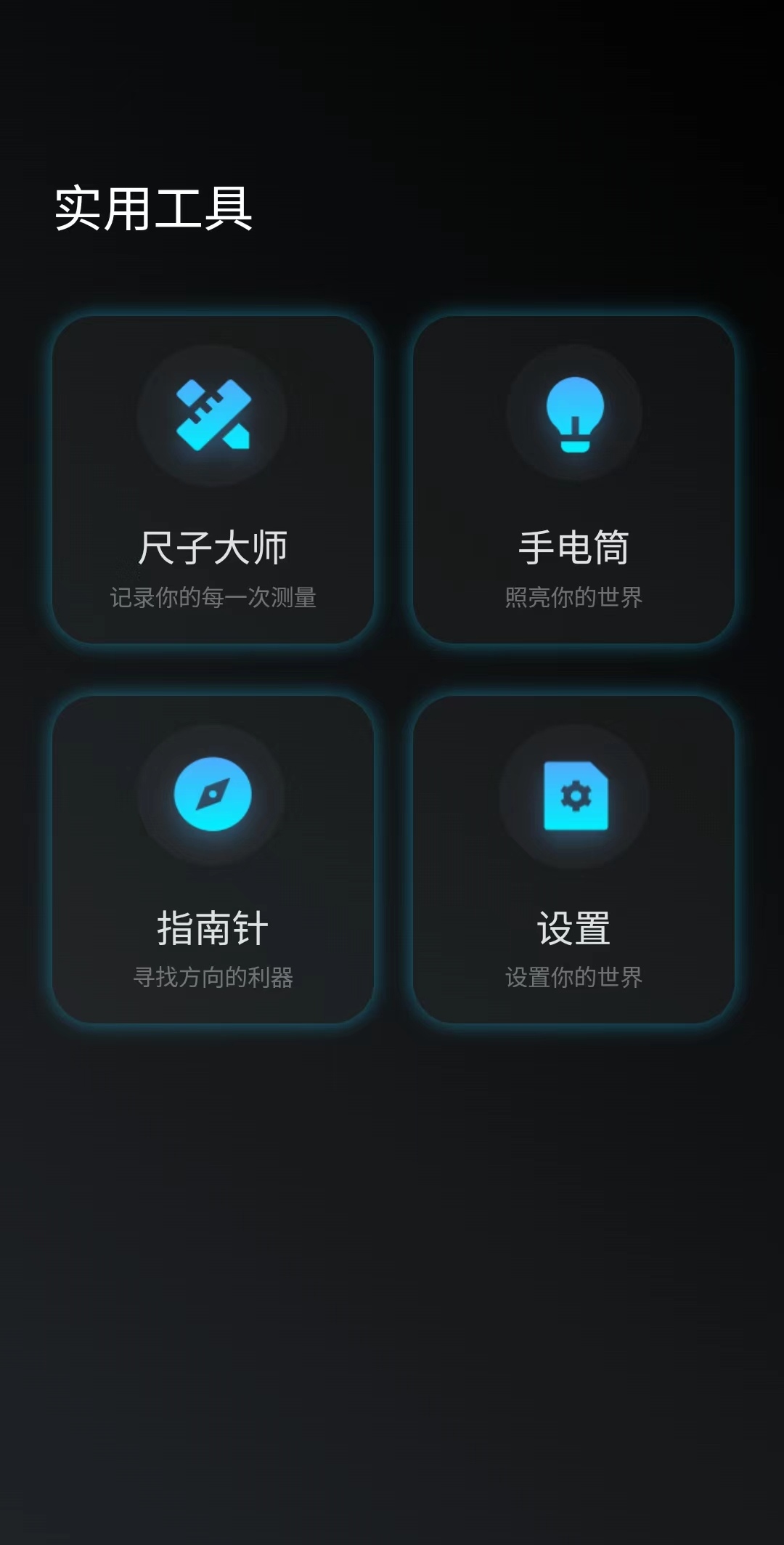Launch the 手电筒 flashlight card
Image resolution: width=784 pixels, height=1545 pixels.
click(573, 479)
